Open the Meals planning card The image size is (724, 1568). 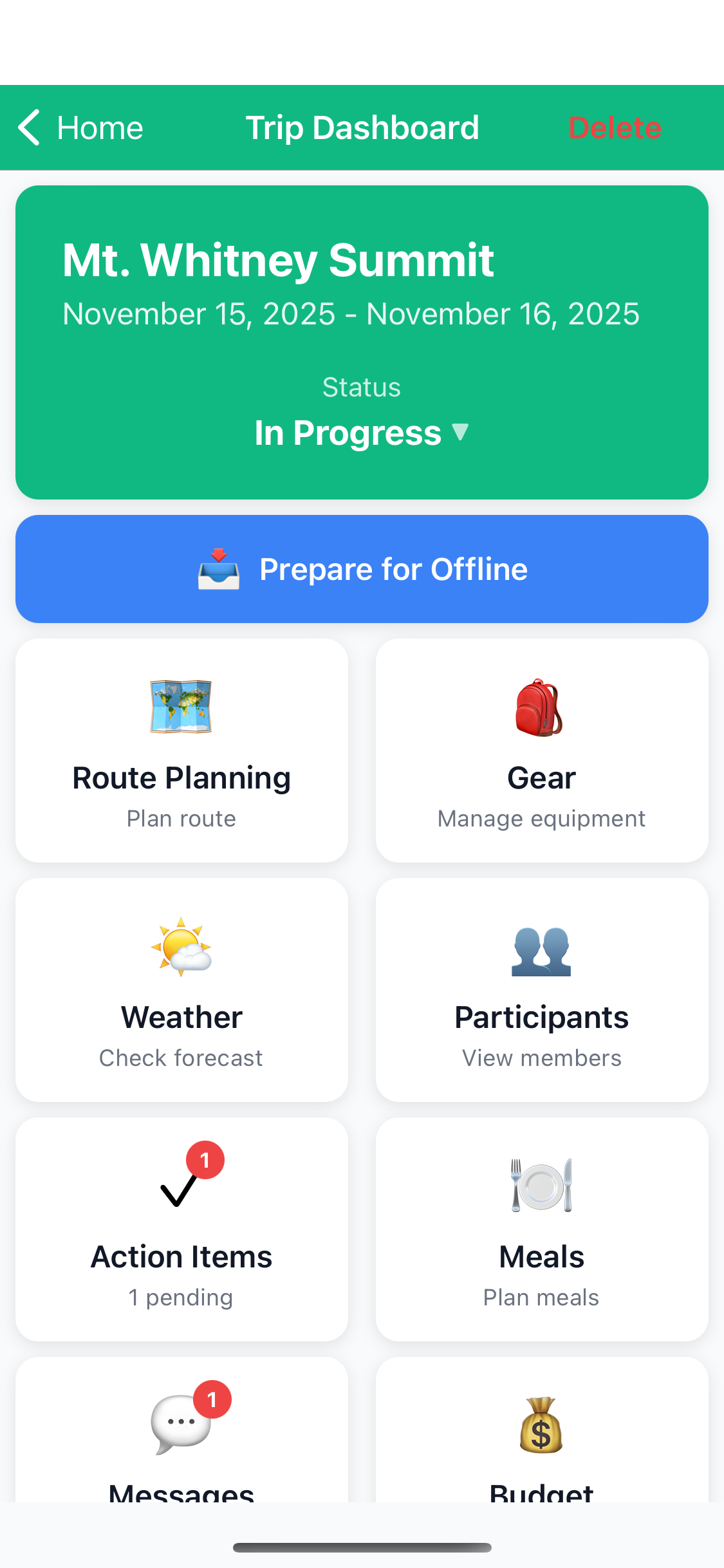click(x=542, y=1229)
